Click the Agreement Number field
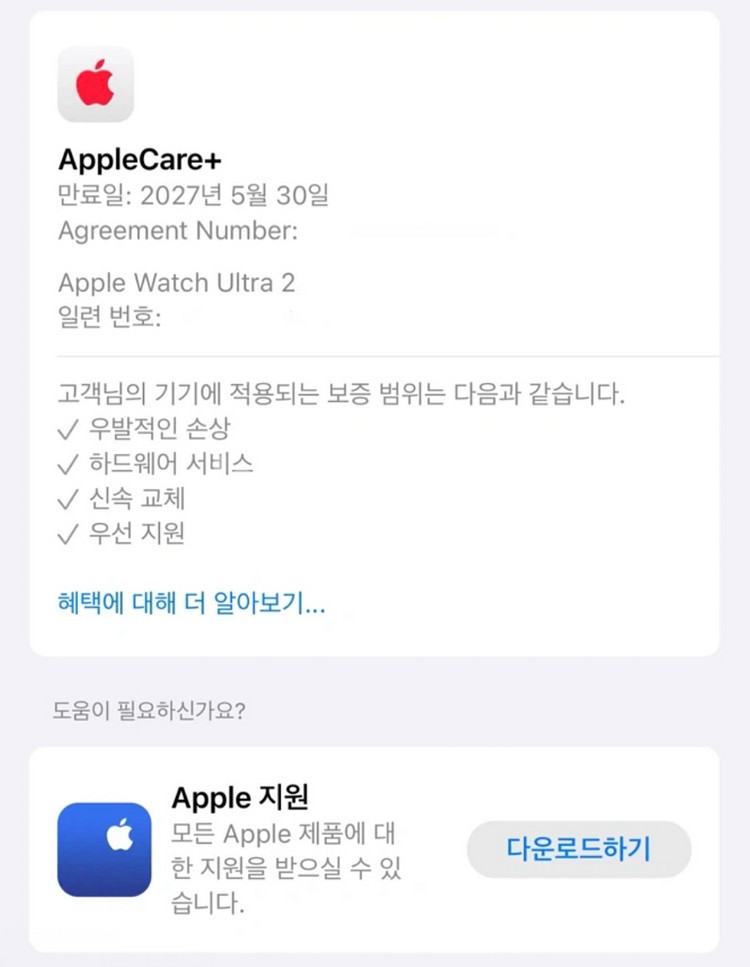This screenshot has width=750, height=967. [177, 231]
